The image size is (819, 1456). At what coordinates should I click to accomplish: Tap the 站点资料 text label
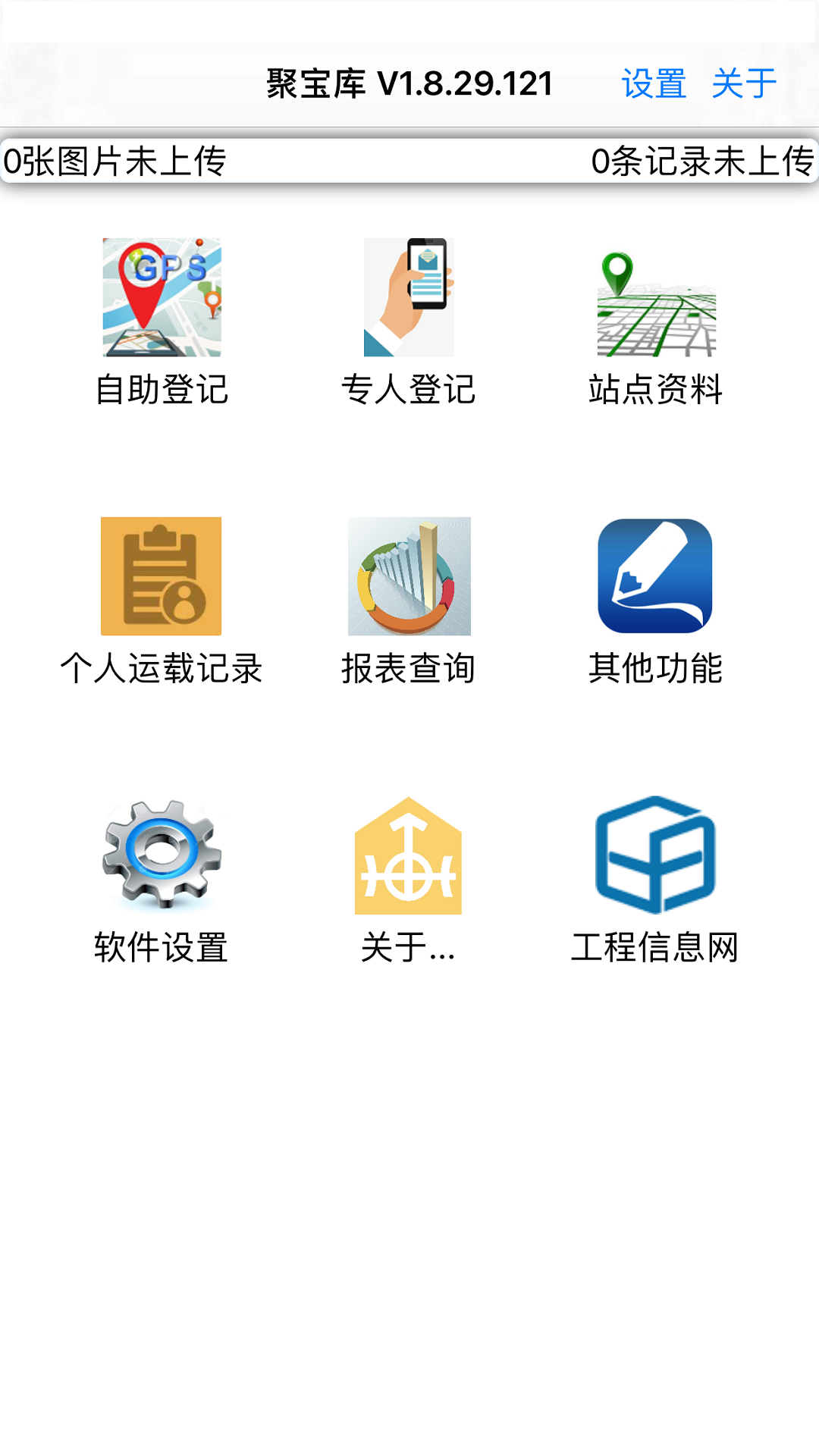pyautogui.click(x=655, y=390)
